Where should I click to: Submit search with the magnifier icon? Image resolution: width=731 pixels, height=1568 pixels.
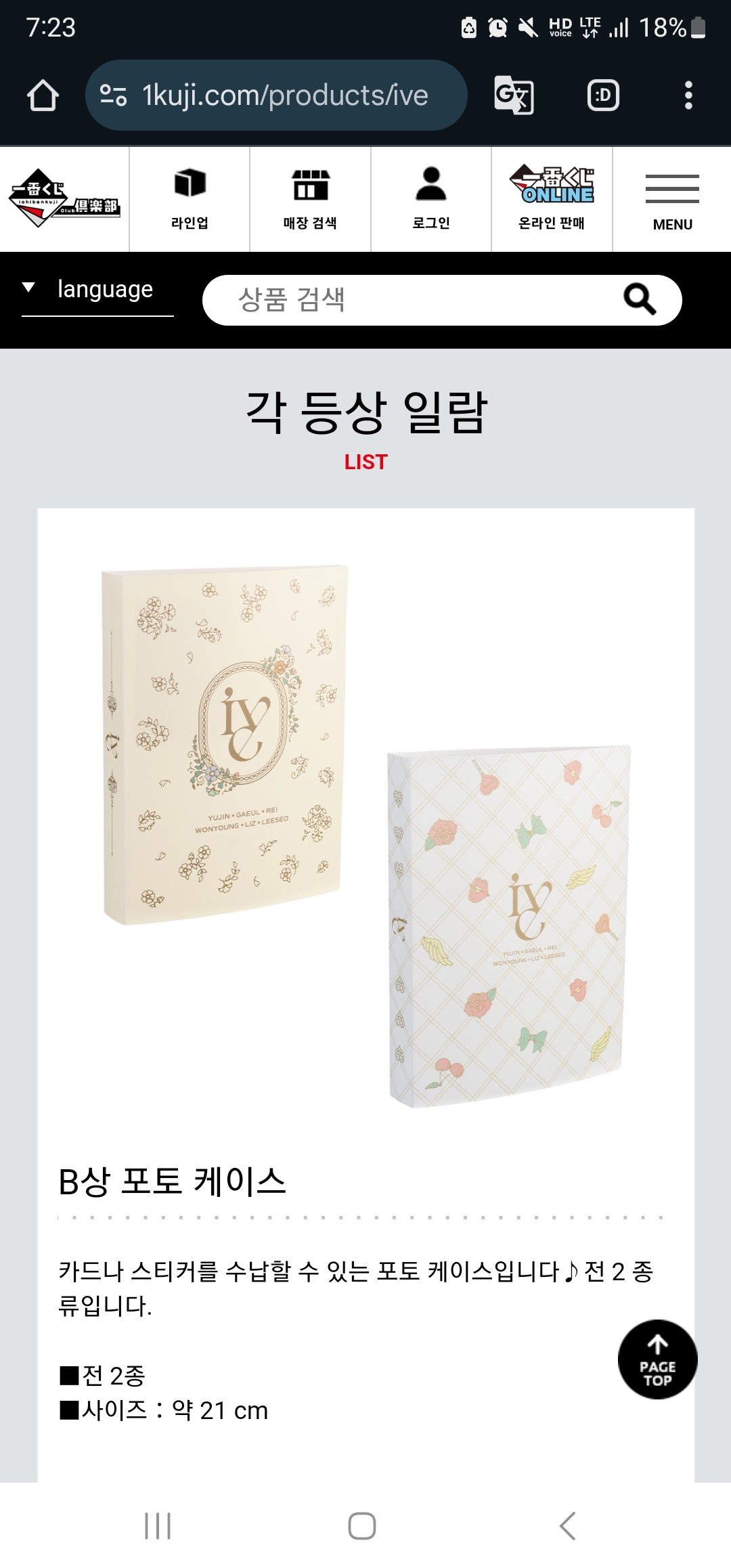pos(640,299)
